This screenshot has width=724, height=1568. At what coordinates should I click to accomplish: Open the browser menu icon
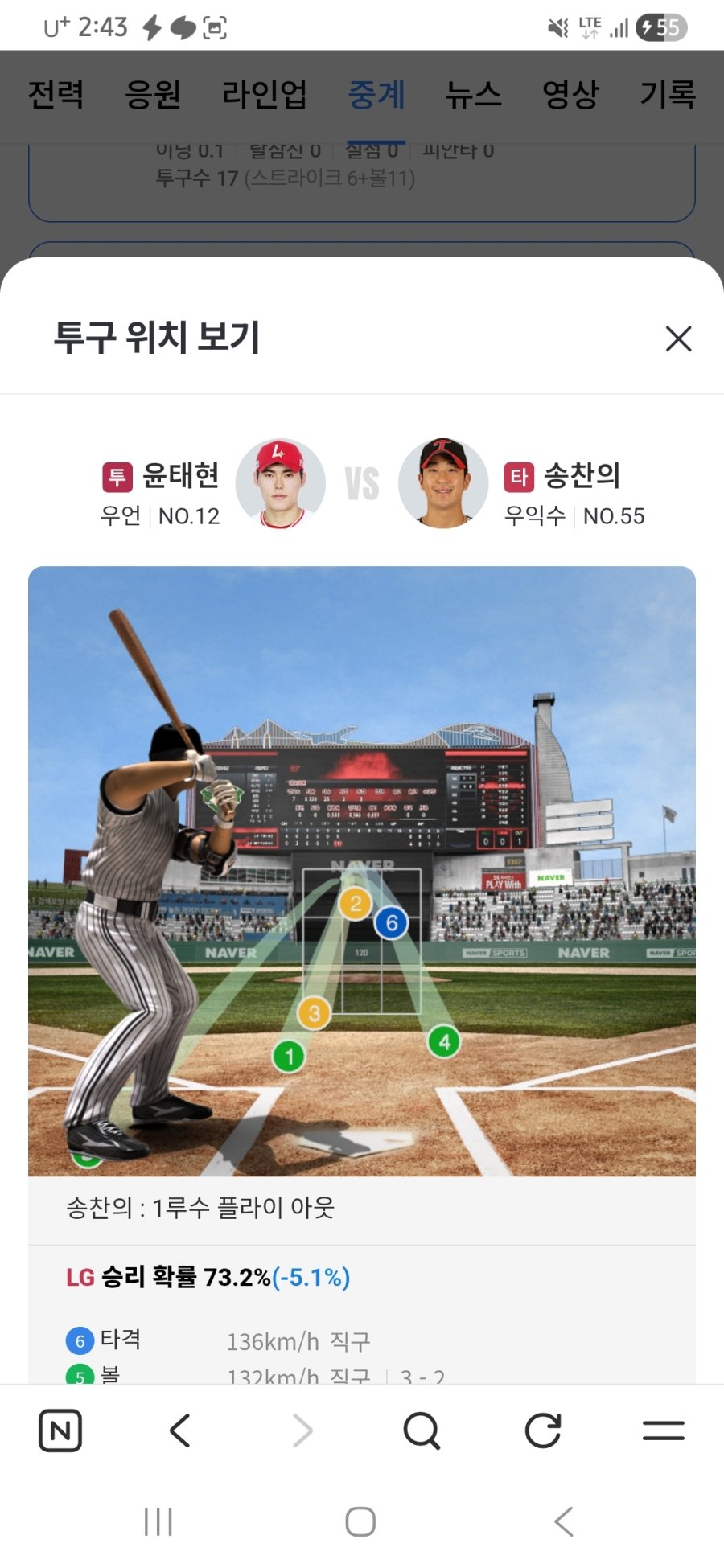coord(664,1430)
